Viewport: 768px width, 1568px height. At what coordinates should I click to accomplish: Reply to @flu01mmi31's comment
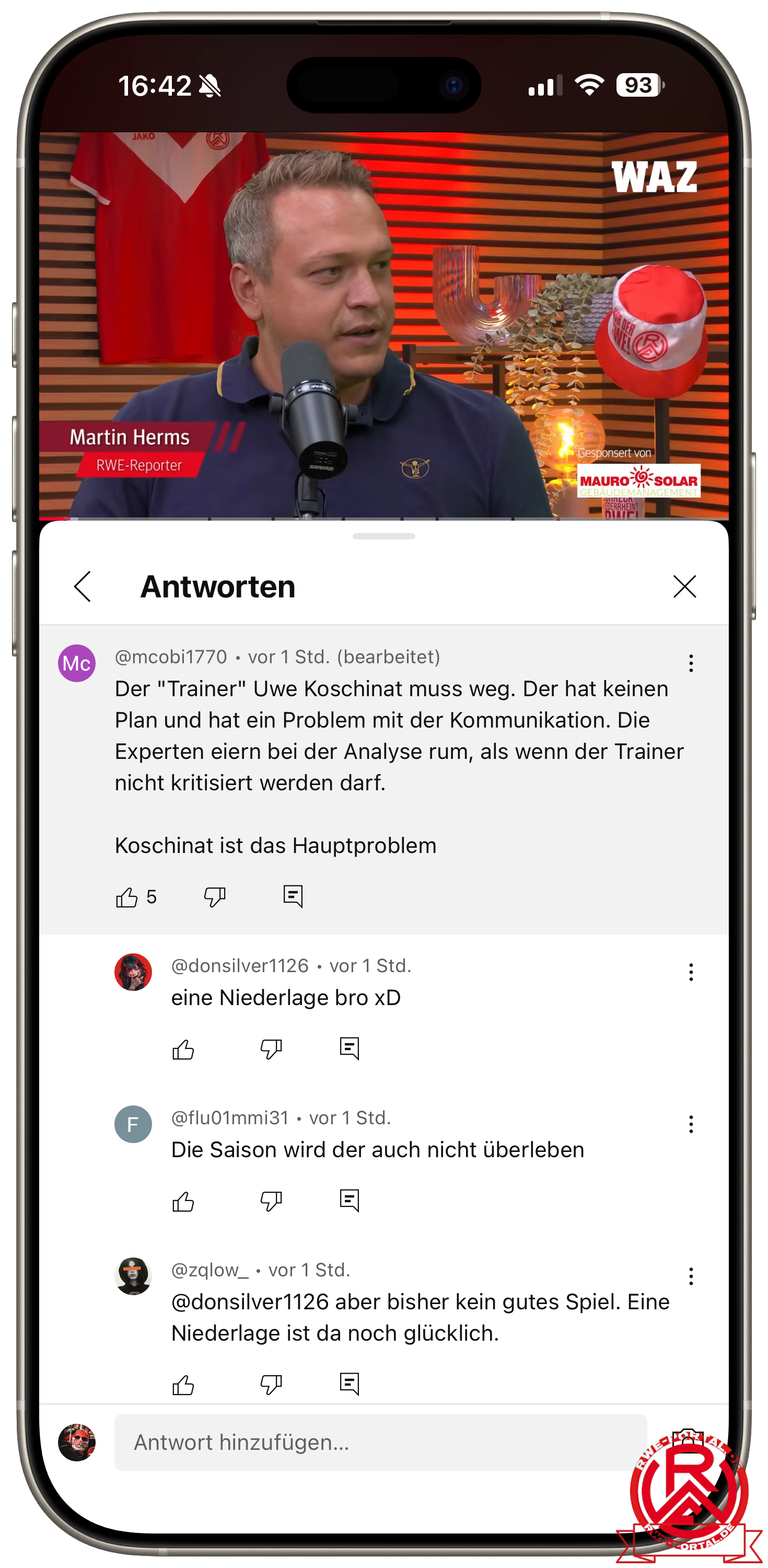coord(350,1201)
